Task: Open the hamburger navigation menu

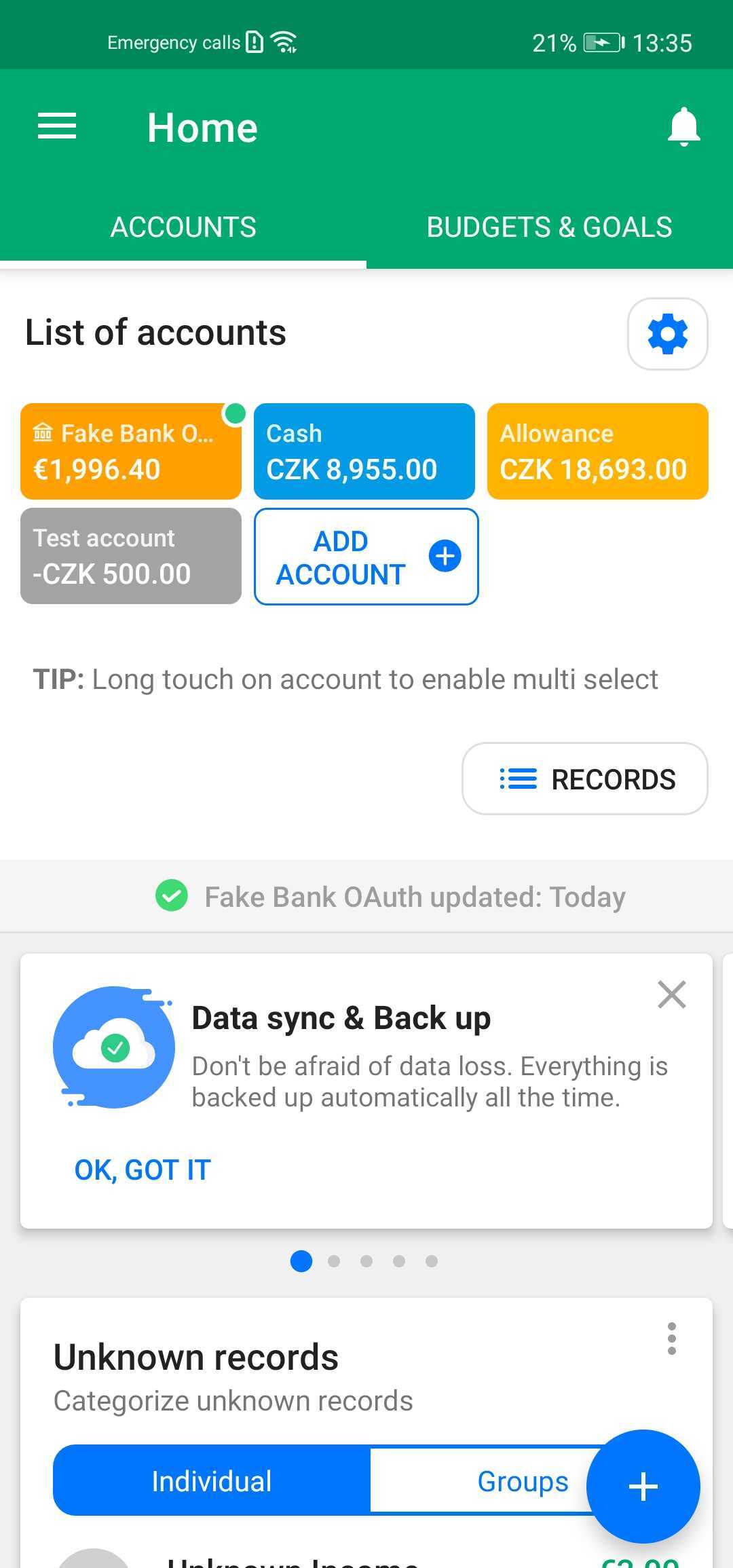Action: [x=57, y=126]
